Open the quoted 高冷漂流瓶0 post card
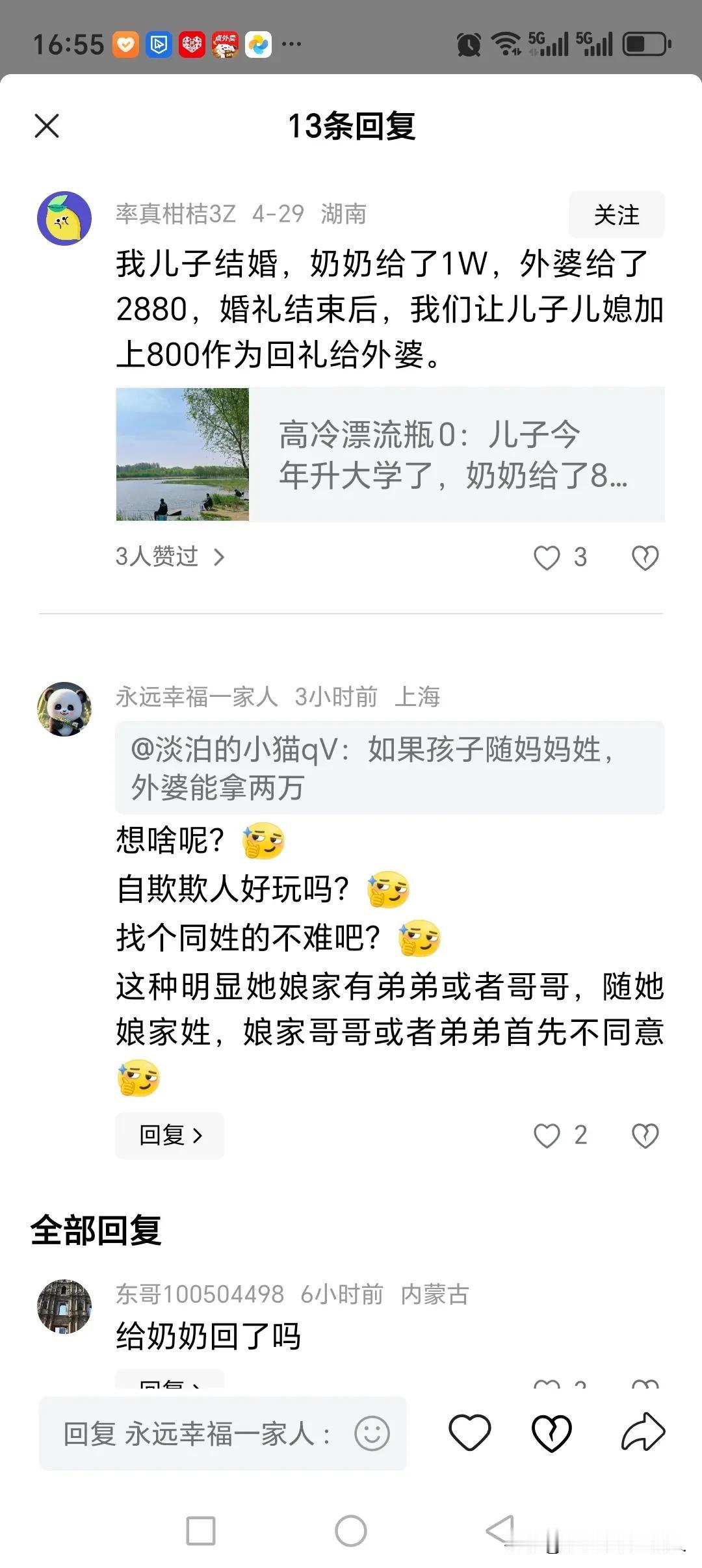Image resolution: width=702 pixels, height=1568 pixels. 390,454
